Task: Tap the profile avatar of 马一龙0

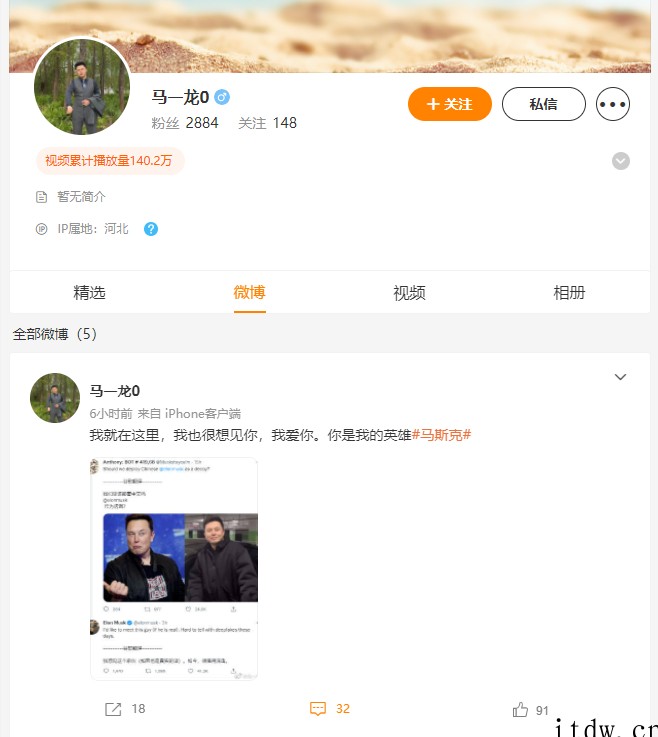Action: tap(82, 87)
